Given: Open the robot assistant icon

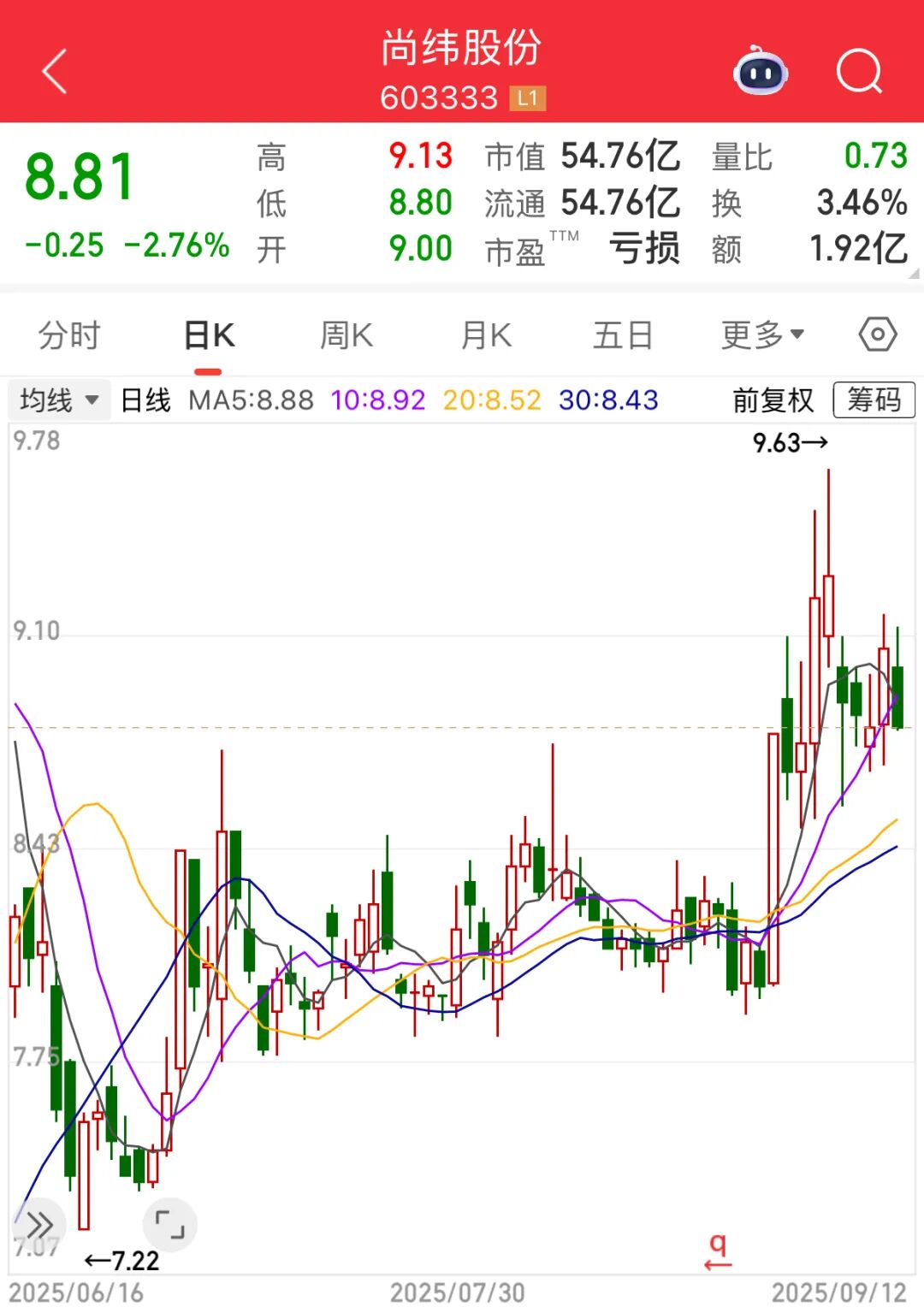Looking at the screenshot, I should click(760, 72).
